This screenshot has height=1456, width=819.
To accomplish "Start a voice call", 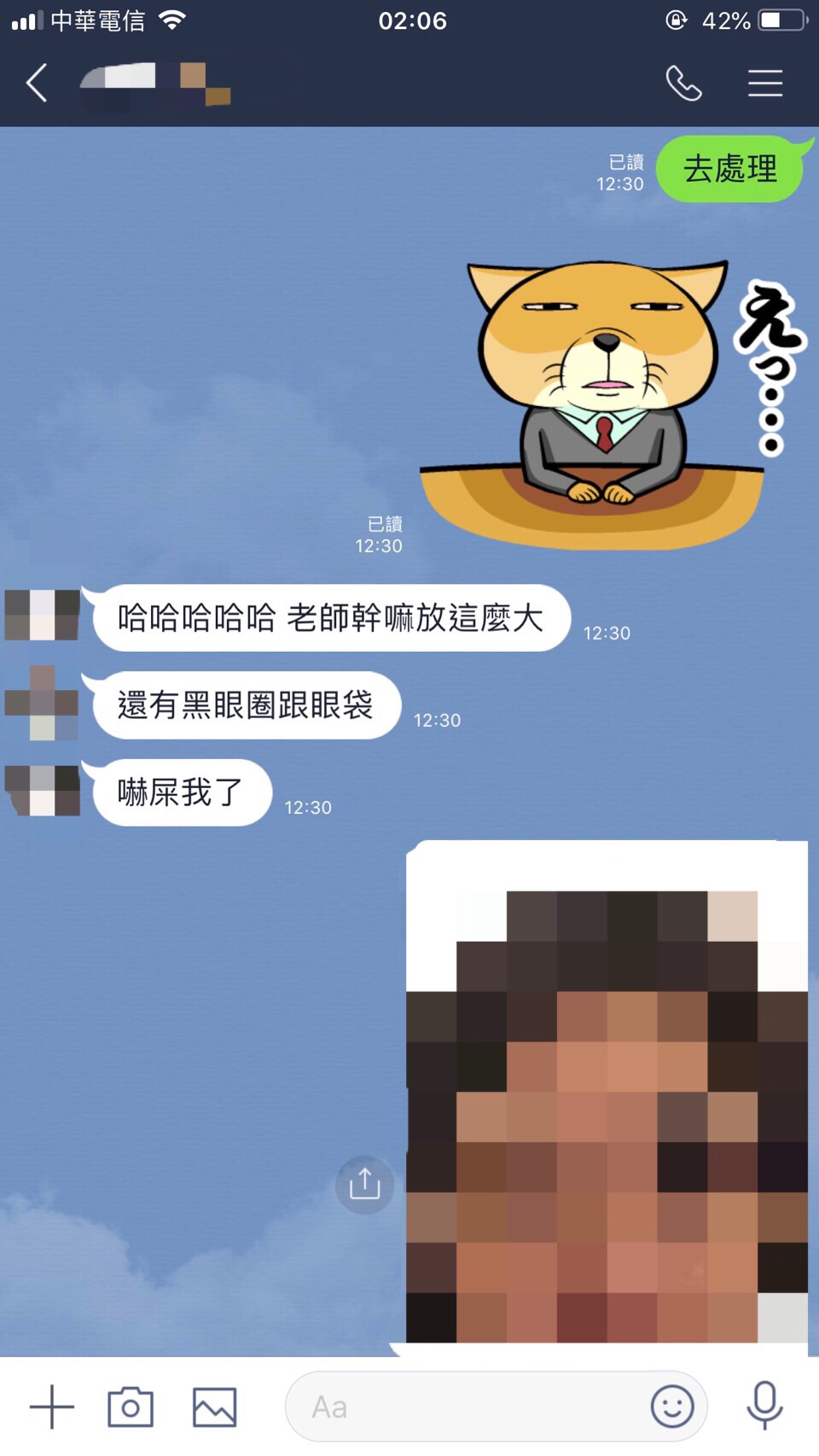I will click(x=683, y=84).
